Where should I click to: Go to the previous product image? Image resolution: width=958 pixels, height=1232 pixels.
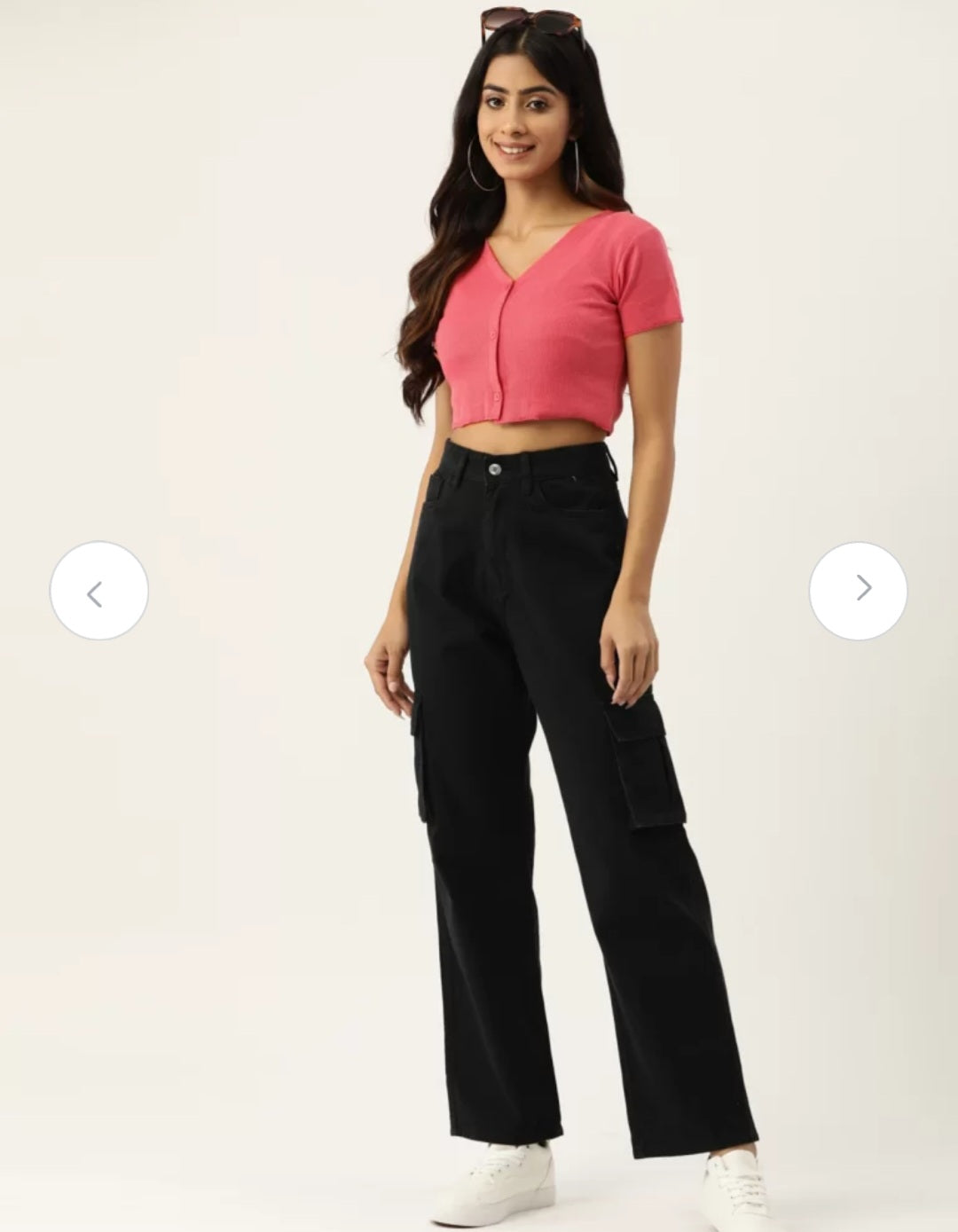(98, 591)
